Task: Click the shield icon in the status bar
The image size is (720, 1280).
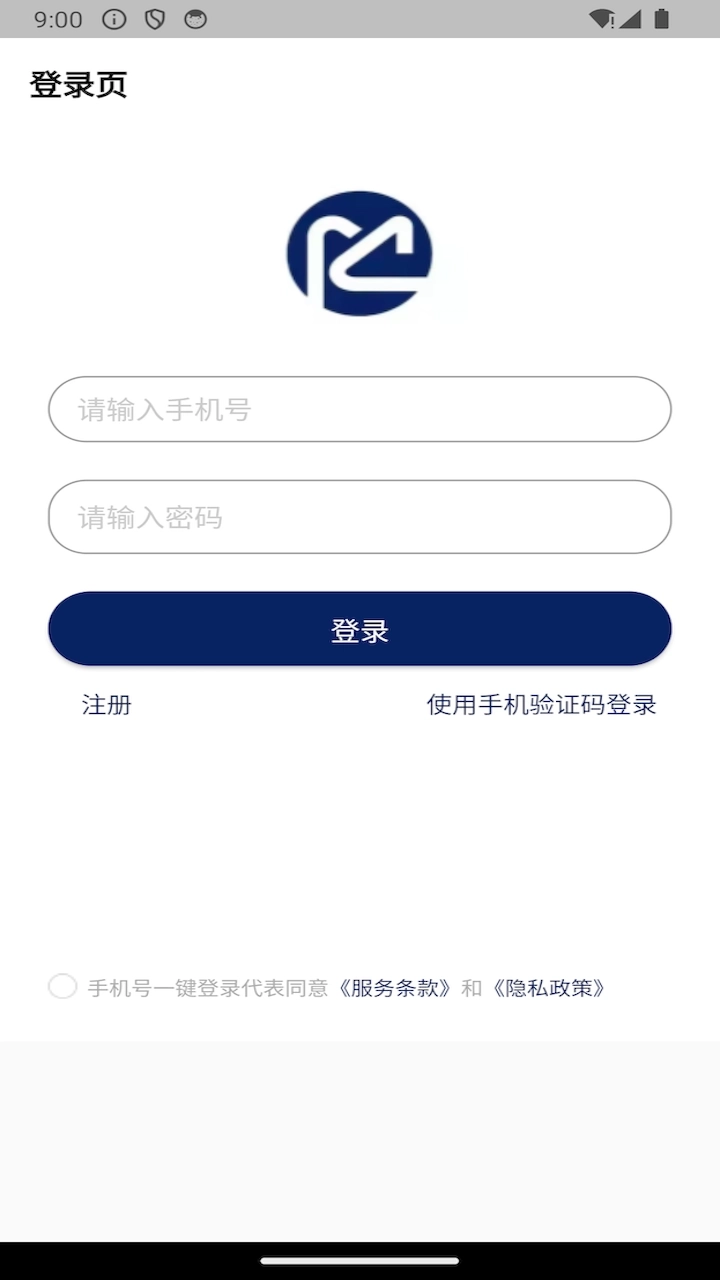Action: 153,19
